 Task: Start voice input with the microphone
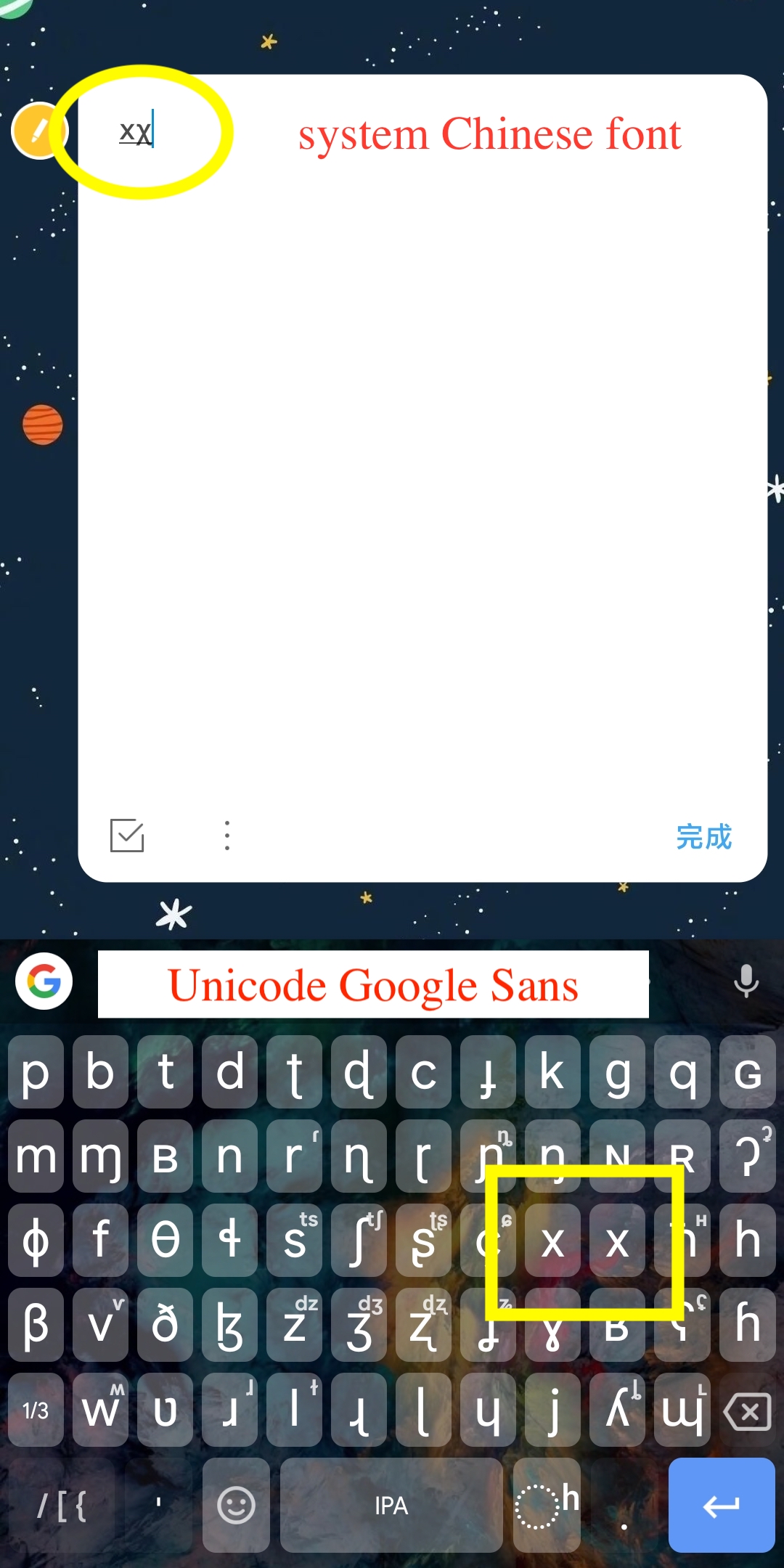coord(746,981)
